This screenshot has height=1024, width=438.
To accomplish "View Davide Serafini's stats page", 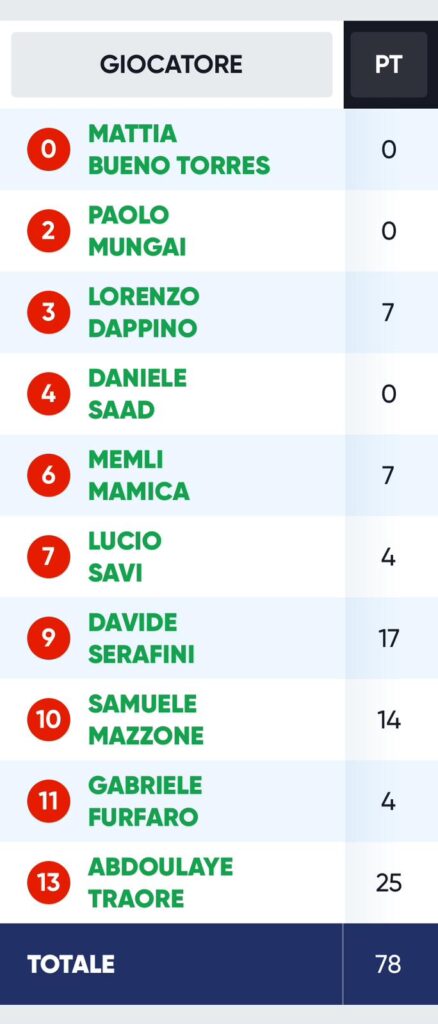I will tap(142, 638).
